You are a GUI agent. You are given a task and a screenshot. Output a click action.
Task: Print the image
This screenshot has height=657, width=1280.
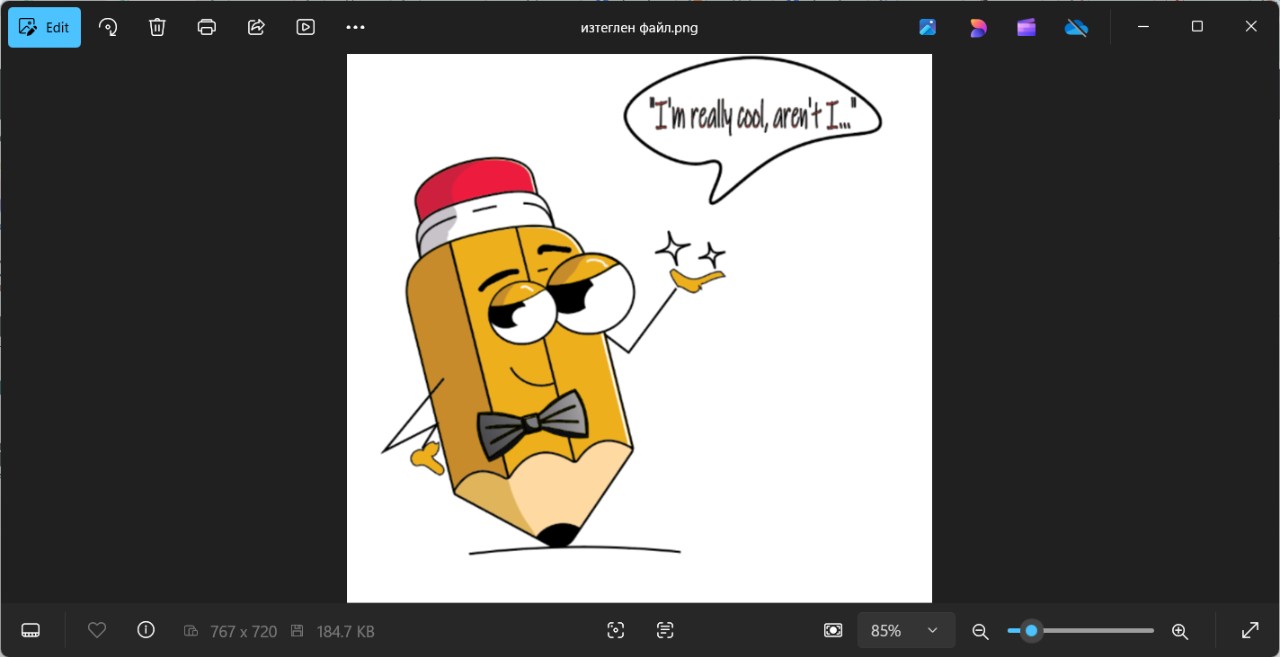tap(207, 27)
